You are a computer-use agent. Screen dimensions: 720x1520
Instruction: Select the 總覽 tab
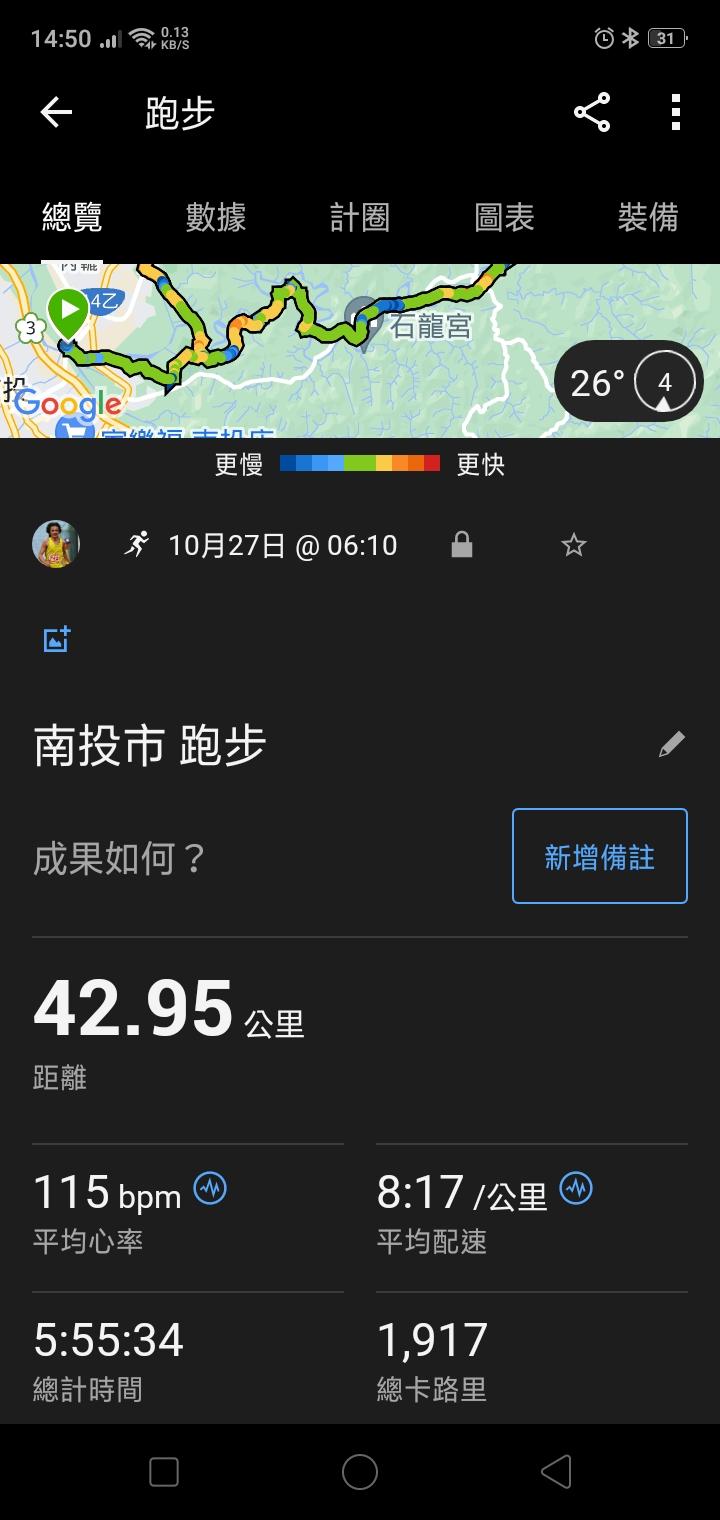[x=72, y=217]
